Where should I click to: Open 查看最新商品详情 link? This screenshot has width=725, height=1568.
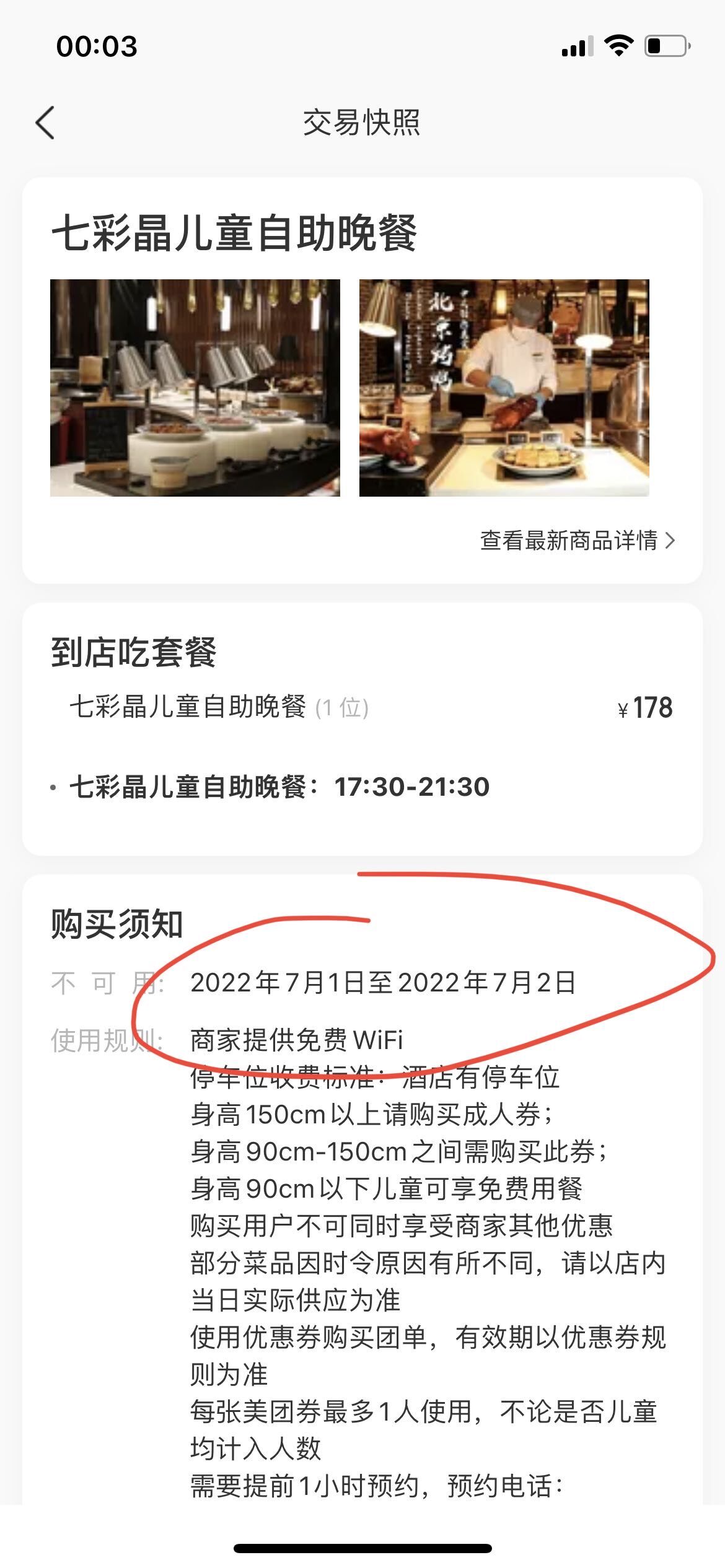[x=576, y=541]
